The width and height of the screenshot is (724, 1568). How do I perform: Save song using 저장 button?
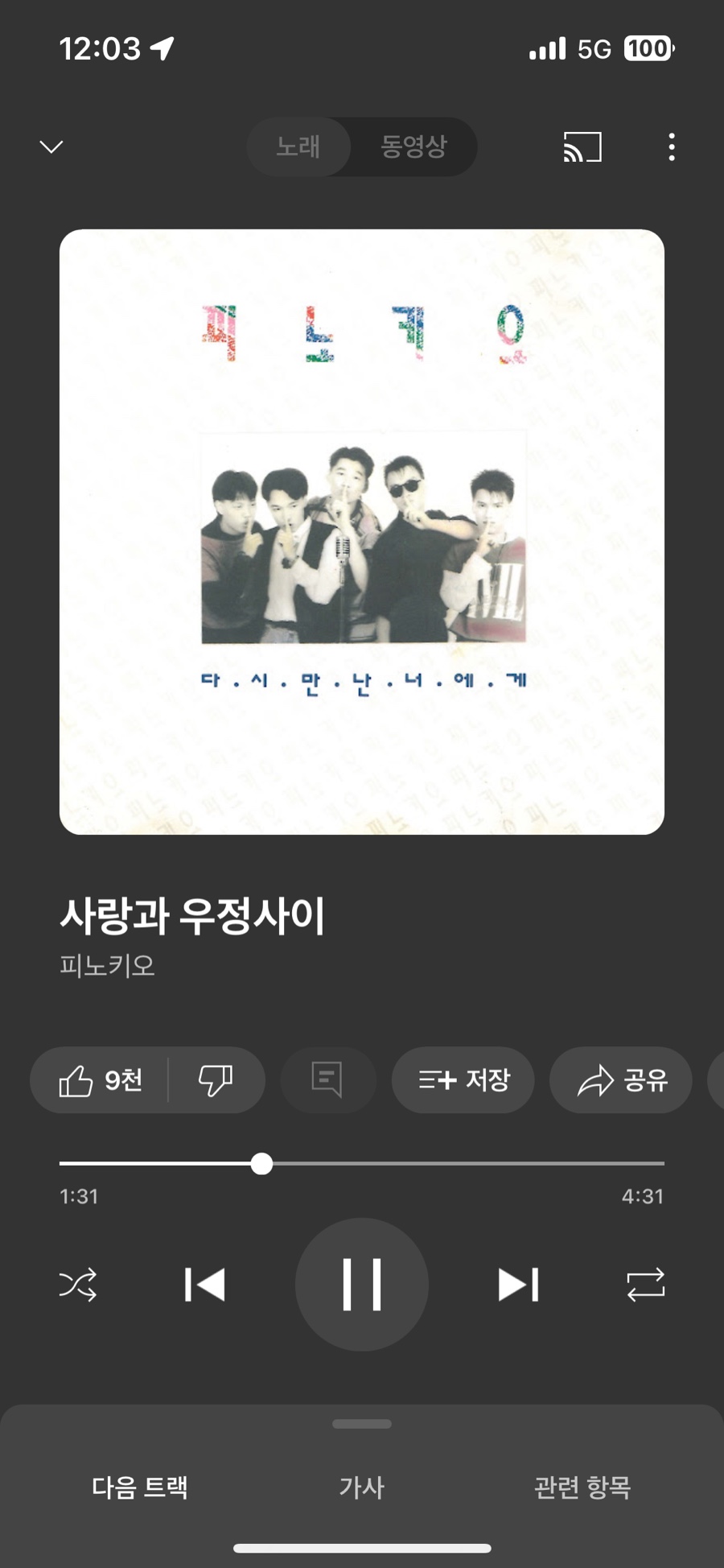463,1080
